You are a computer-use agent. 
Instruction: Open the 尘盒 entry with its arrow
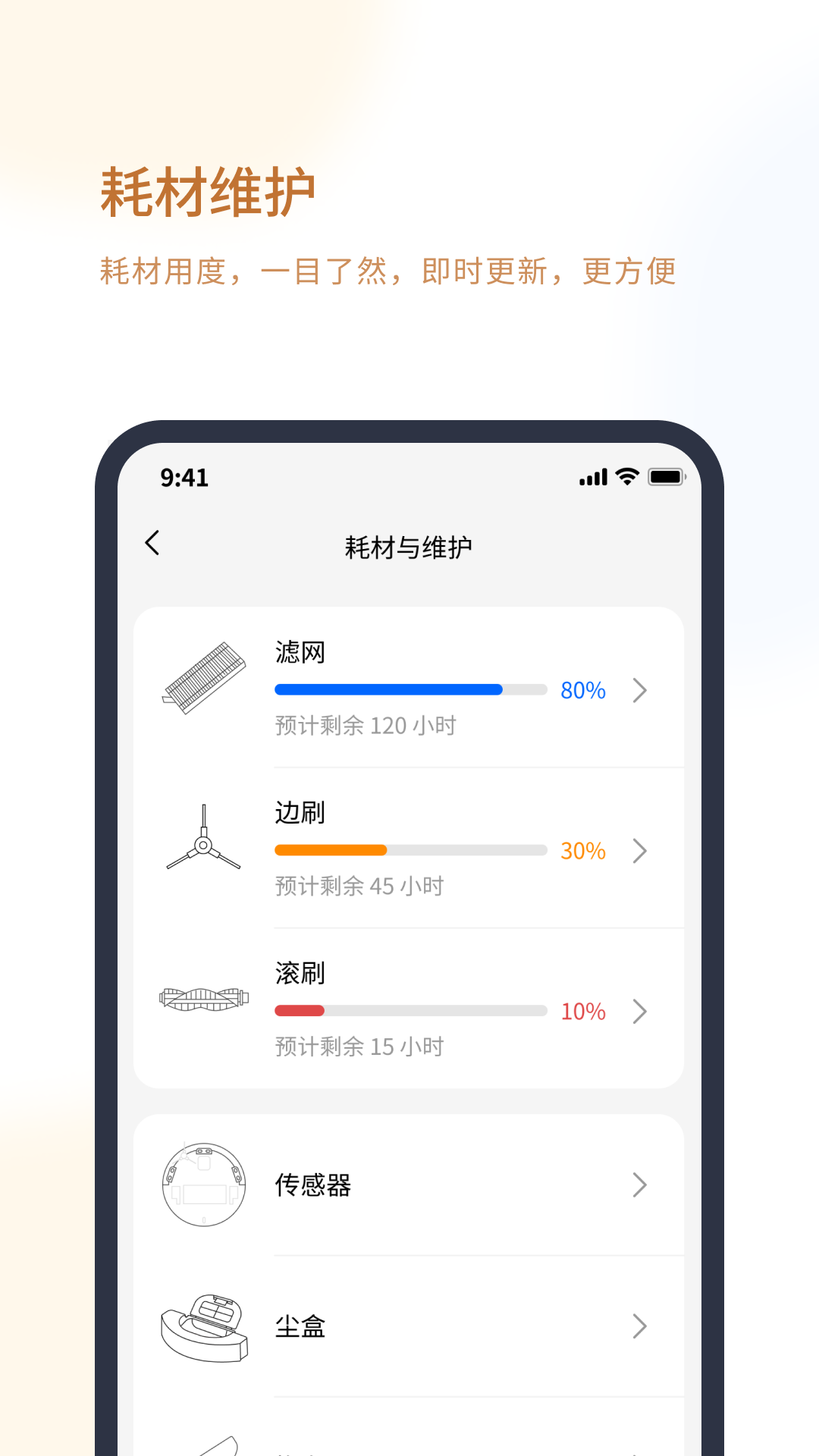click(x=641, y=1327)
